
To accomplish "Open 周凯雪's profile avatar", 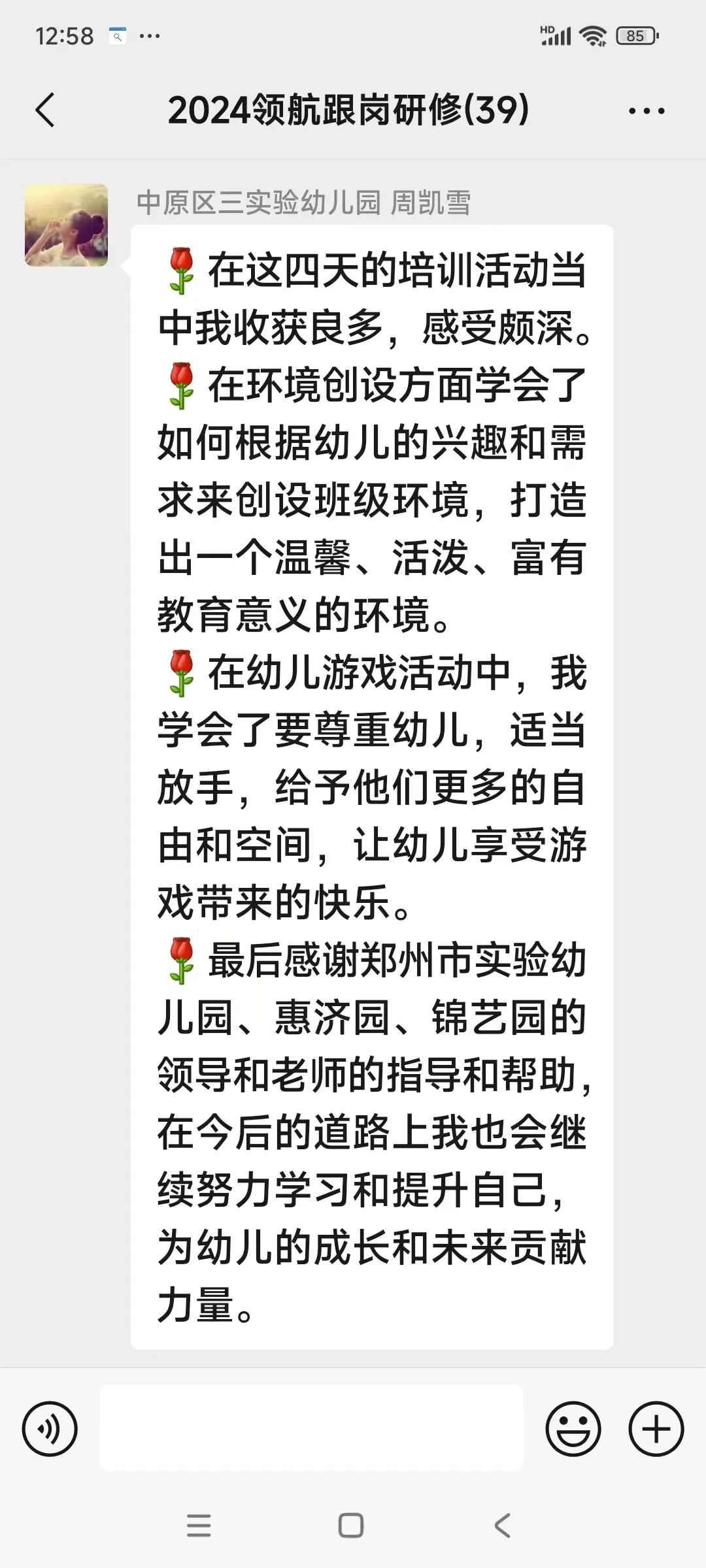I will pyautogui.click(x=66, y=225).
